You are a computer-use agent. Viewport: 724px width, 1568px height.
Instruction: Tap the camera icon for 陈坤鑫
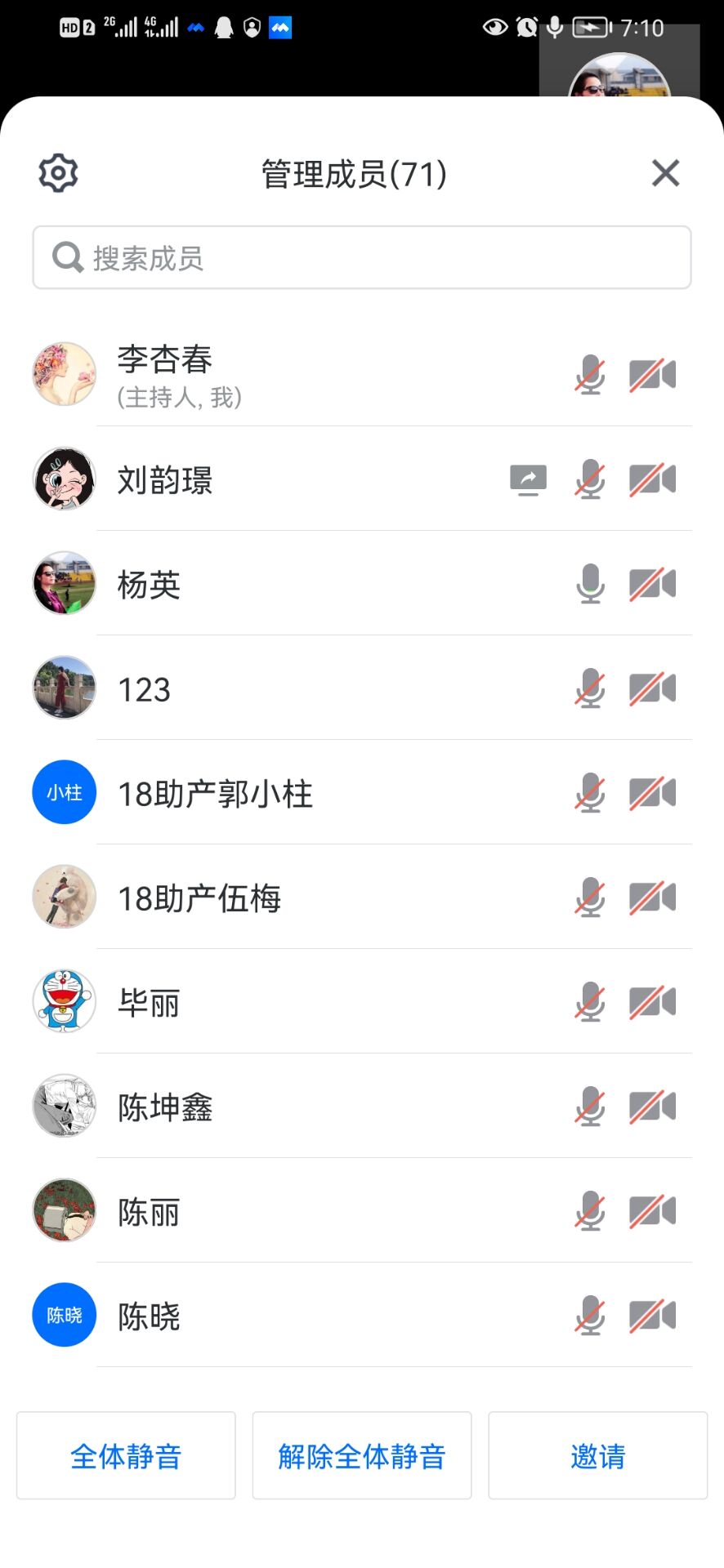(x=652, y=1107)
